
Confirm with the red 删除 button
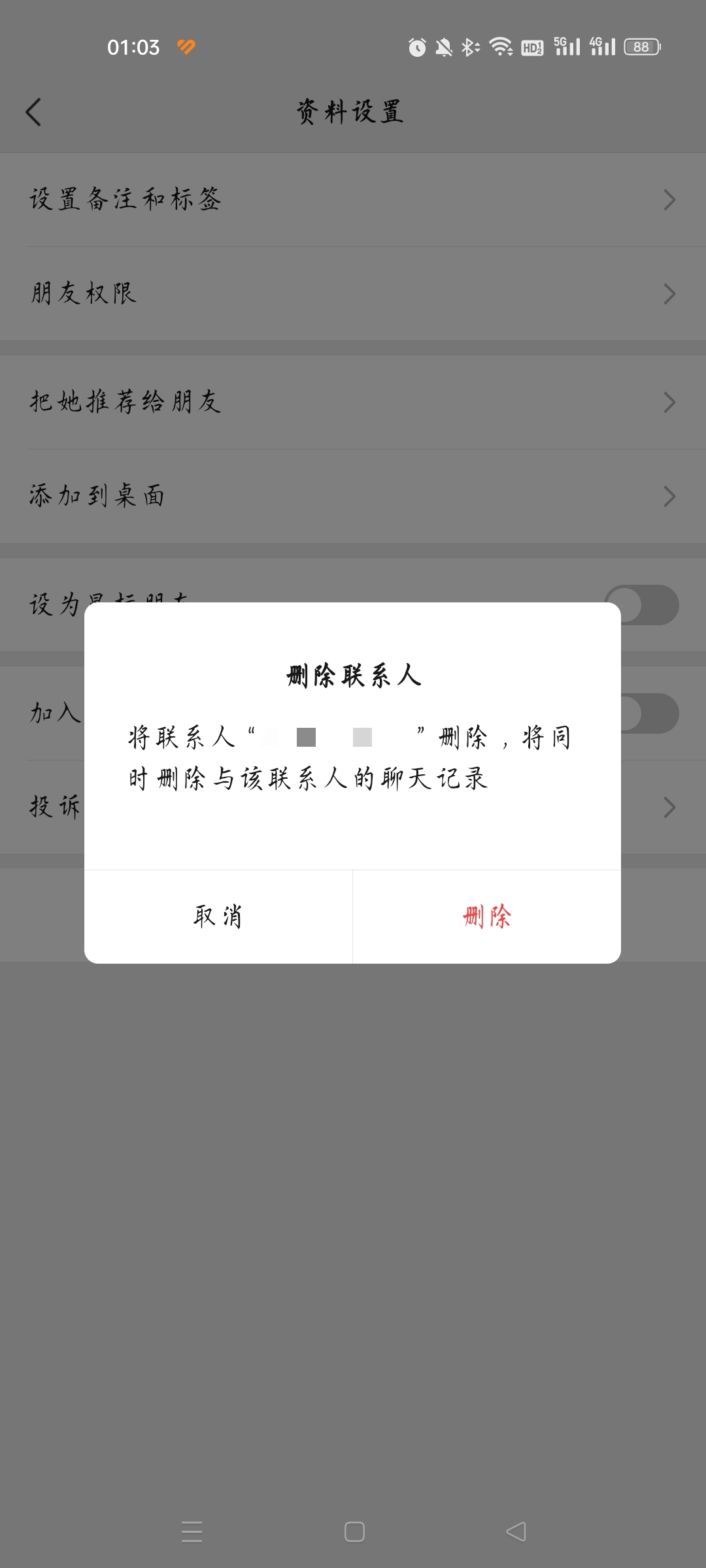[x=487, y=917]
